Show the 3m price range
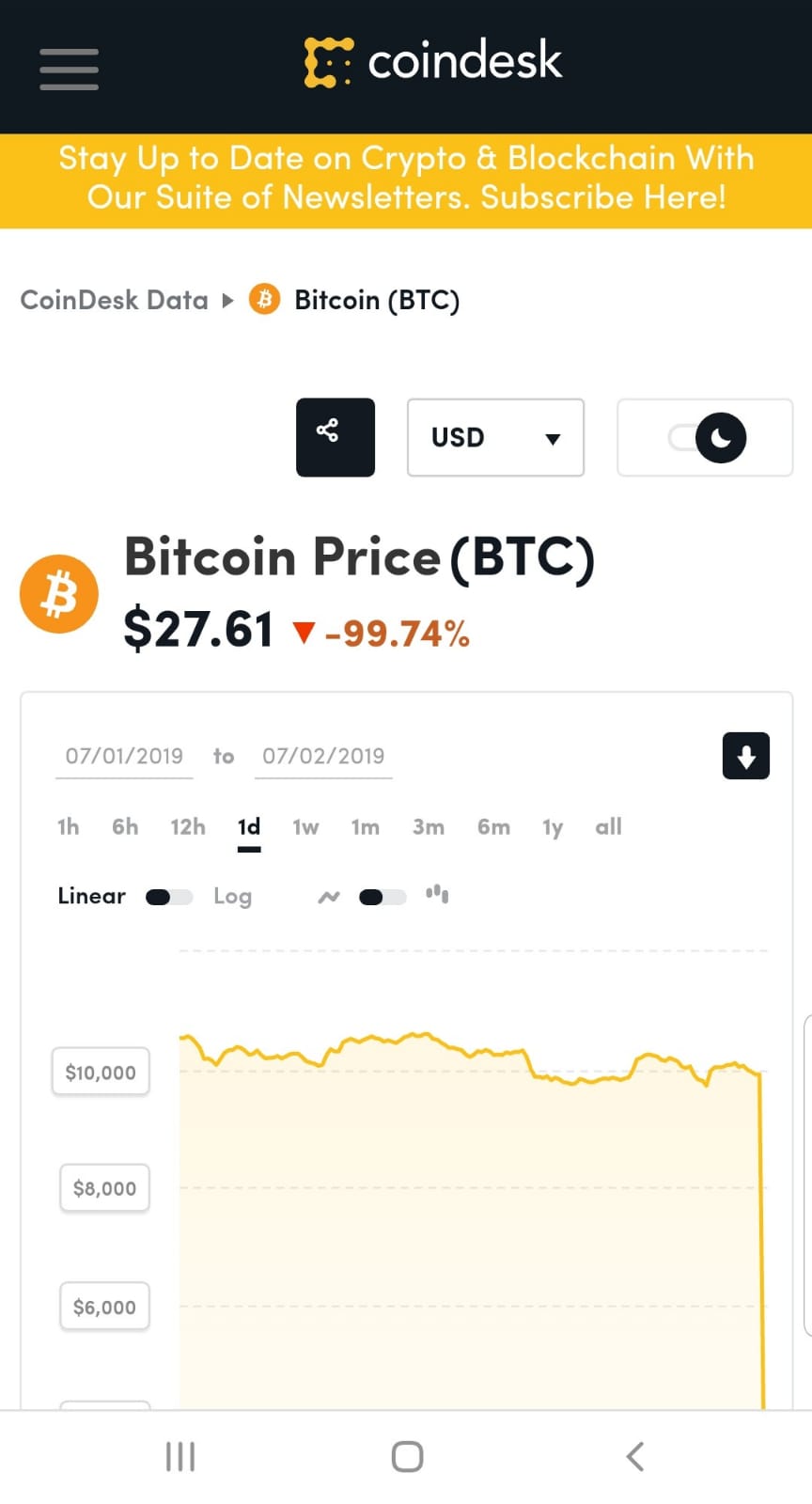This screenshot has width=812, height=1504. 429,827
